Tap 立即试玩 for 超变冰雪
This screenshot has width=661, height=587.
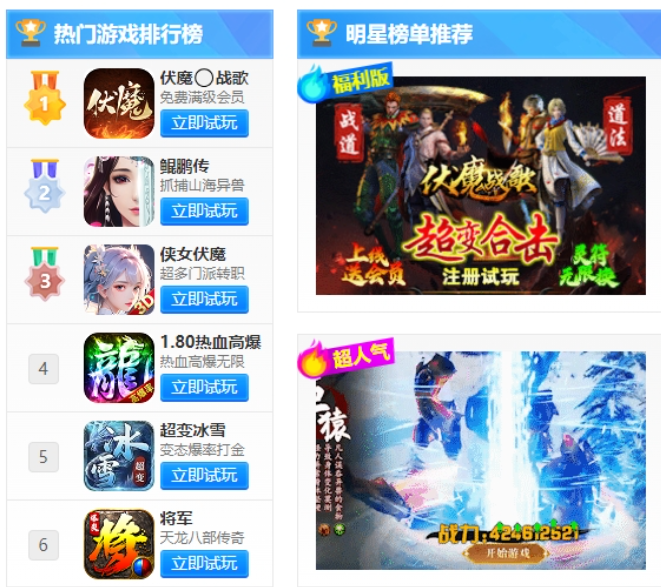click(x=204, y=475)
